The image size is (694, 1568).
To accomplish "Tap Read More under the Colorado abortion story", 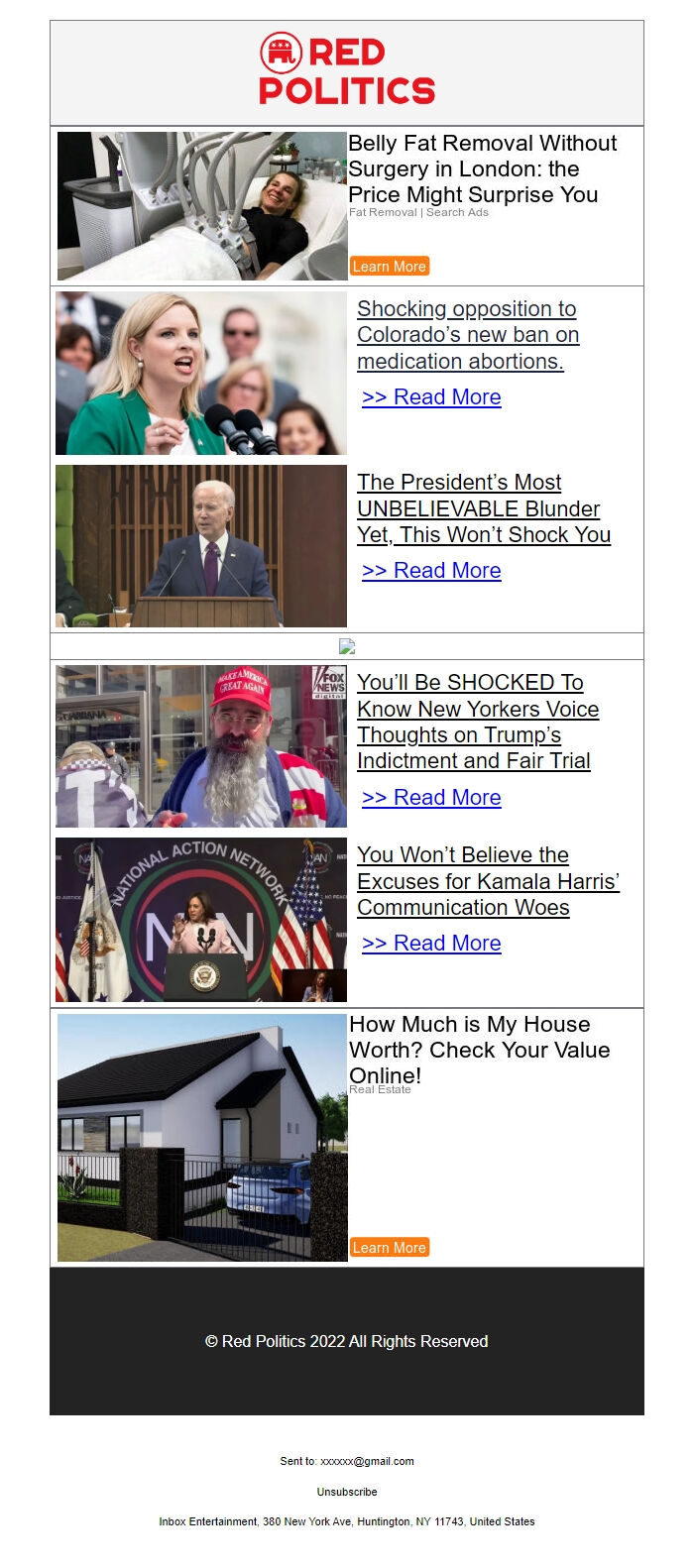I will tap(431, 397).
